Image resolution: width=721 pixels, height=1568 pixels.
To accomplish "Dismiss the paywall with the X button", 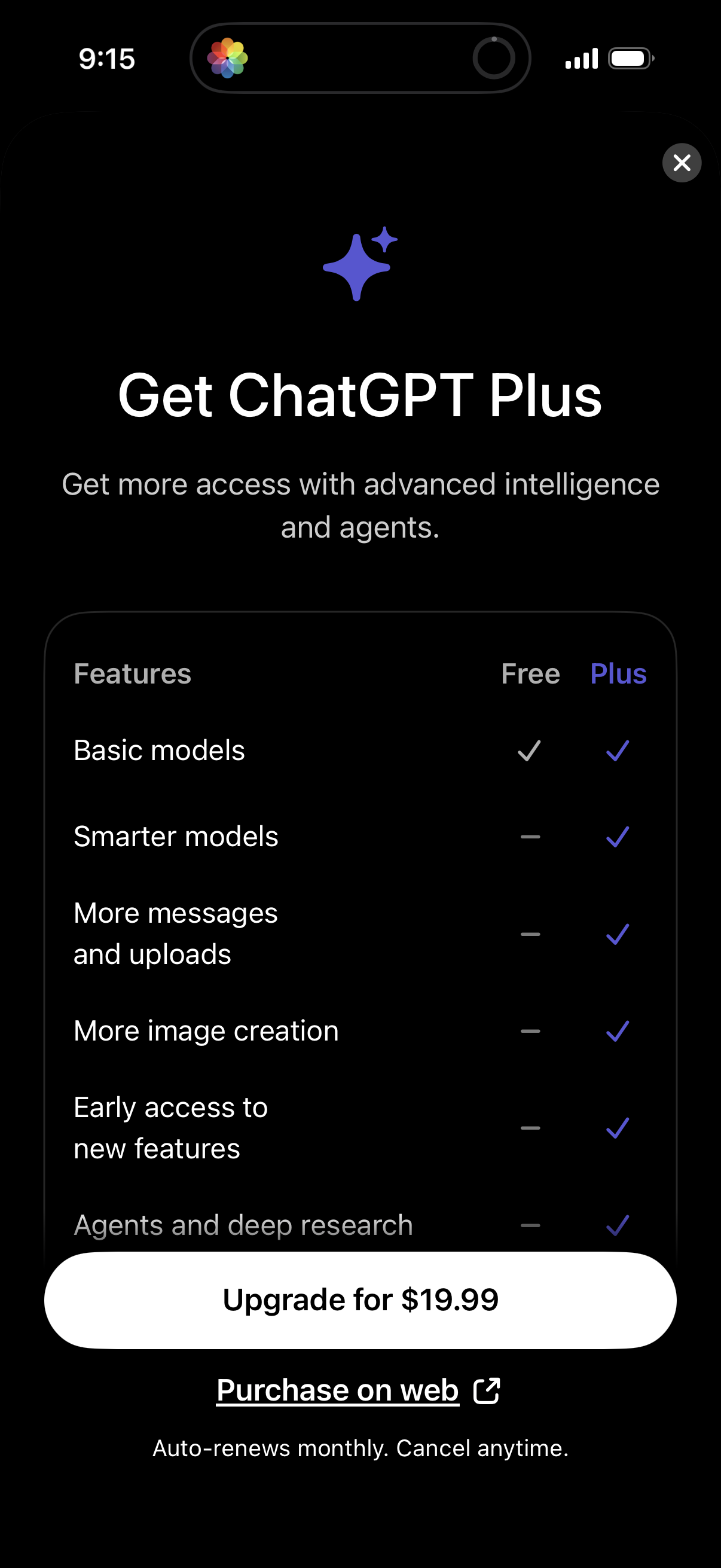I will click(x=682, y=163).
